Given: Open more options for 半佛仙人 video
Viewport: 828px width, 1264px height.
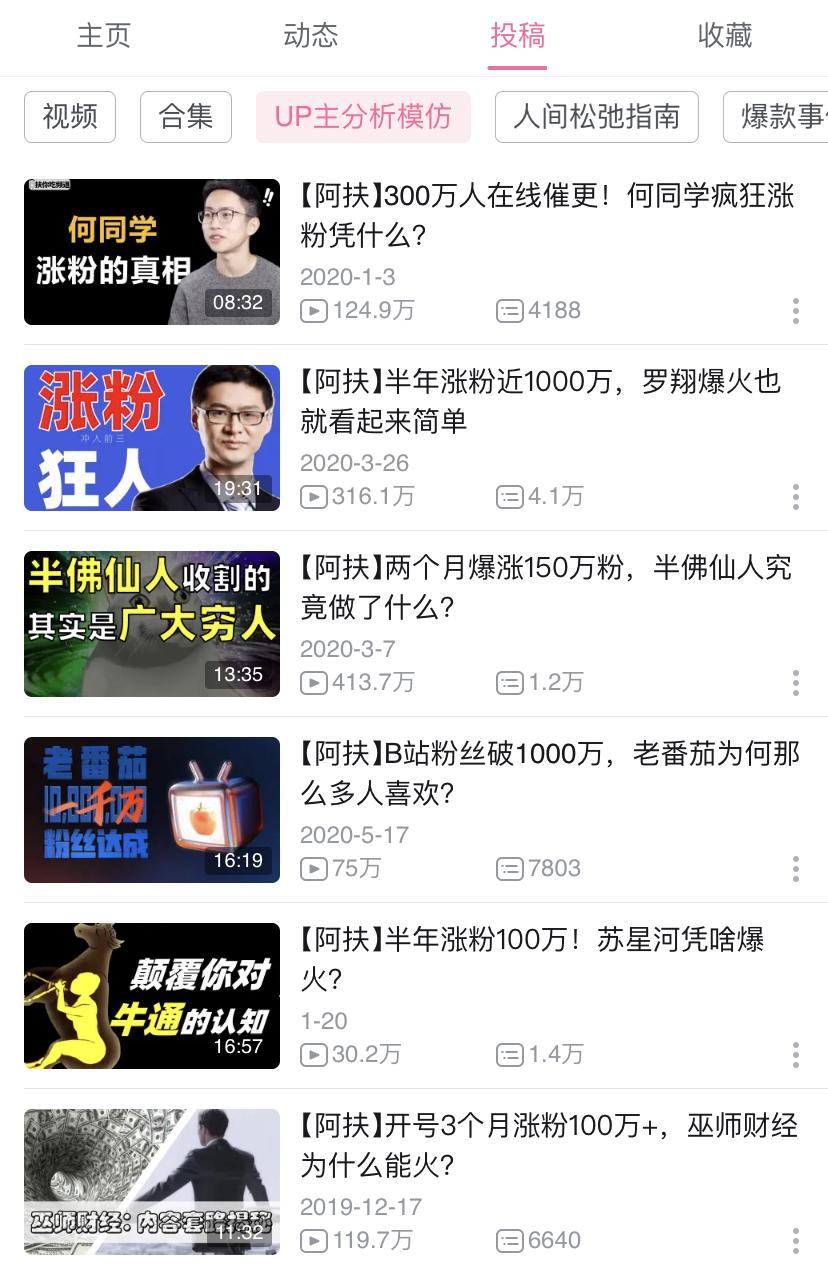Looking at the screenshot, I should tap(795, 683).
